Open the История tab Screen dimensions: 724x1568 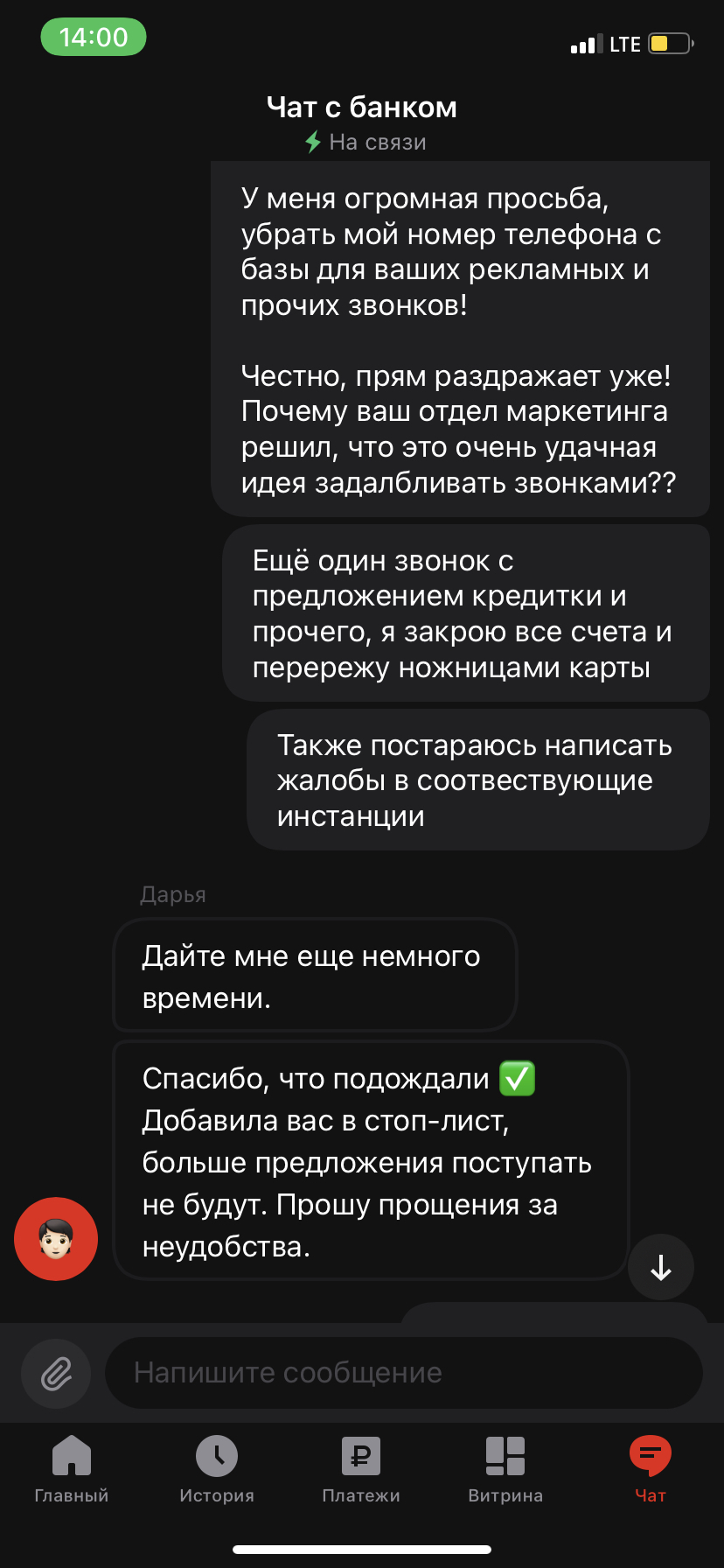(x=217, y=1469)
